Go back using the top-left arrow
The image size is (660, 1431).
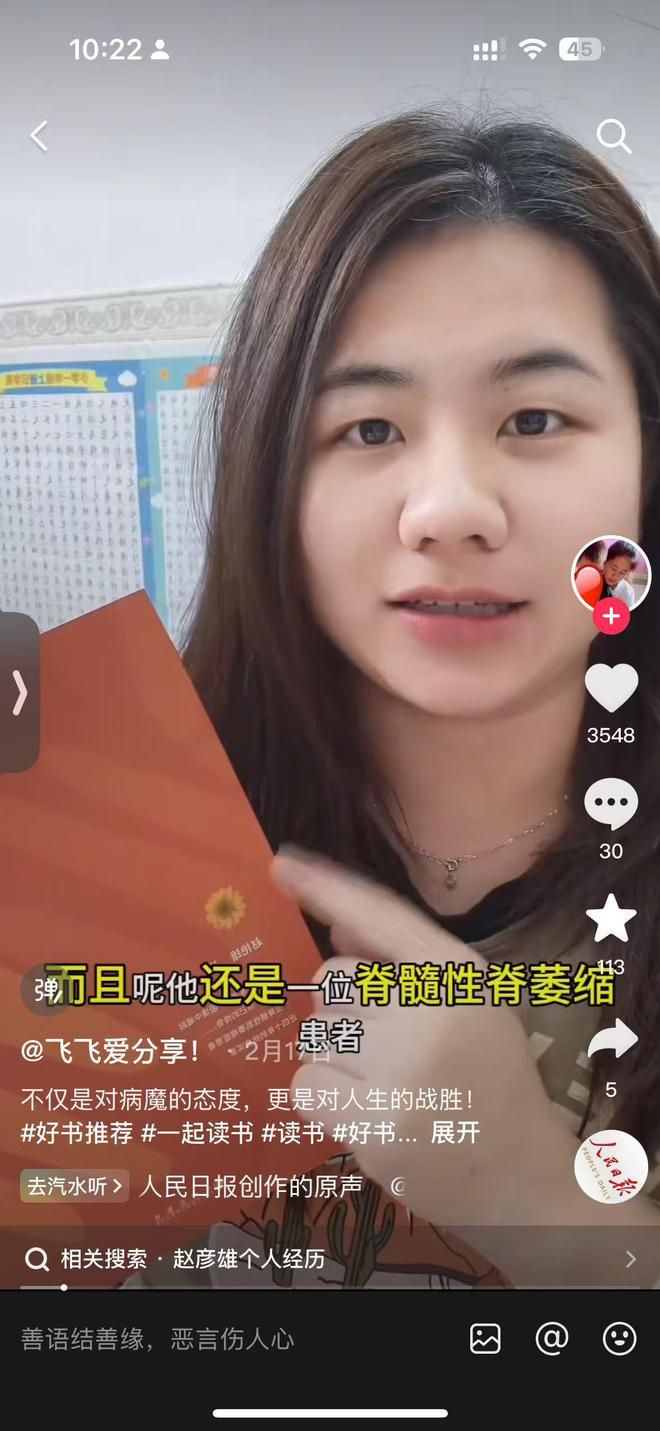coord(39,136)
